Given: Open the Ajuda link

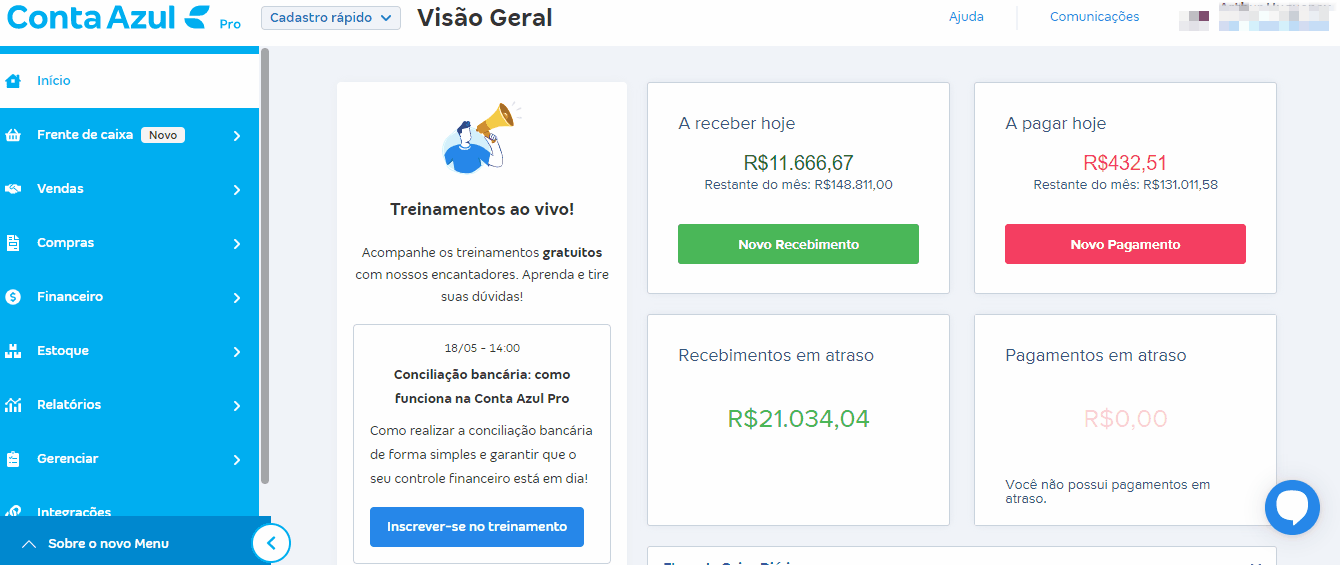Looking at the screenshot, I should (x=966, y=17).
